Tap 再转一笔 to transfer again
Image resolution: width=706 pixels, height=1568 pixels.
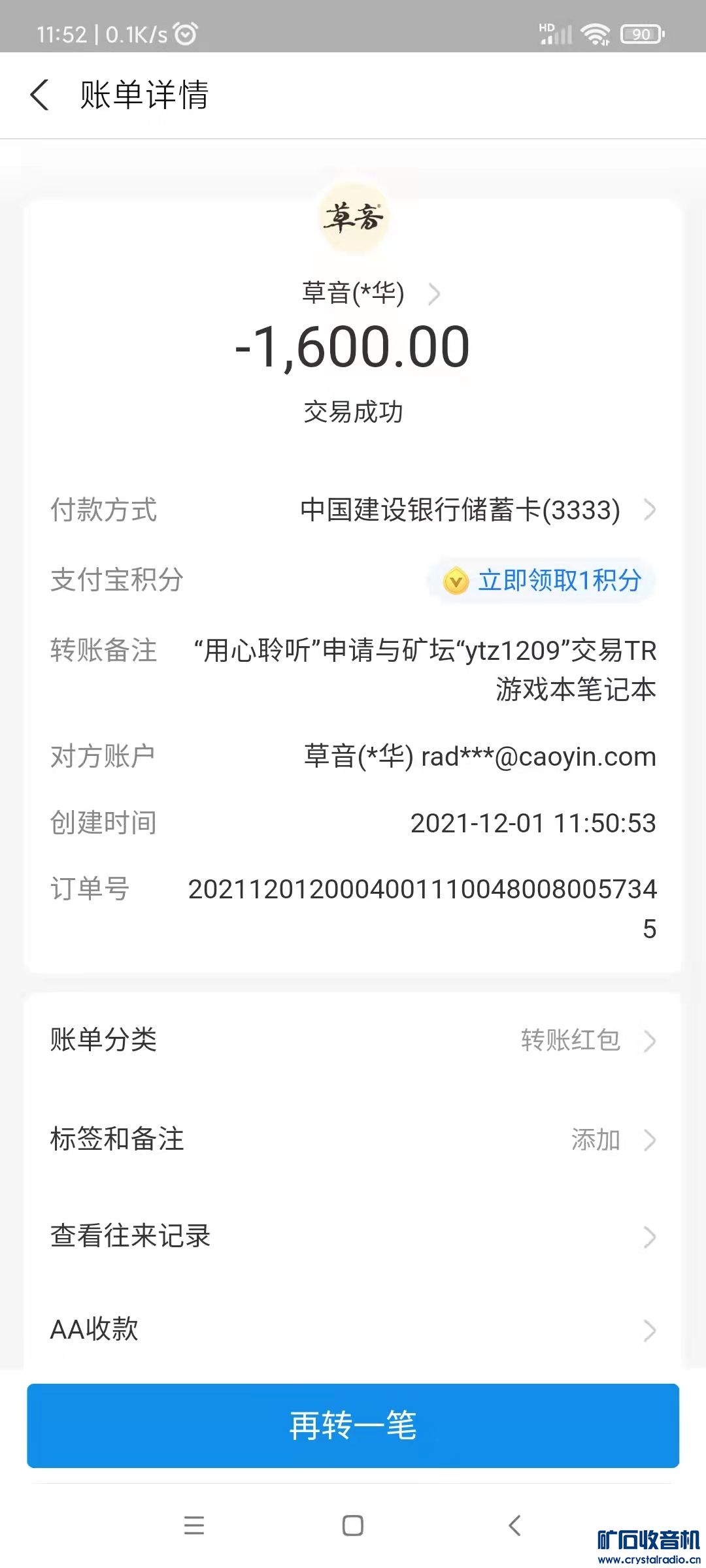[353, 1426]
